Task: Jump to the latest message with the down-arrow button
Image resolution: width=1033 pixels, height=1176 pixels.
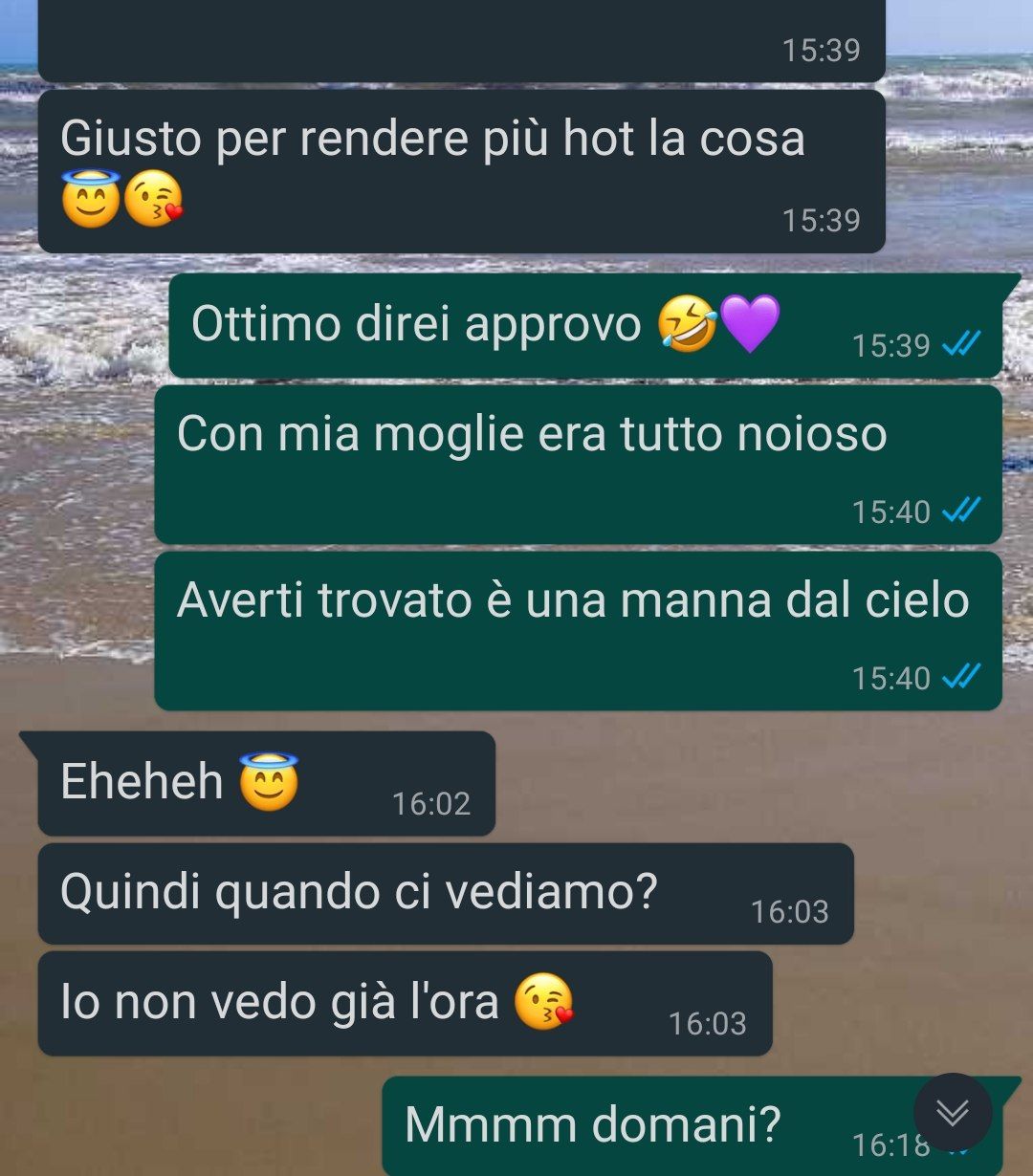Action: (x=952, y=1112)
